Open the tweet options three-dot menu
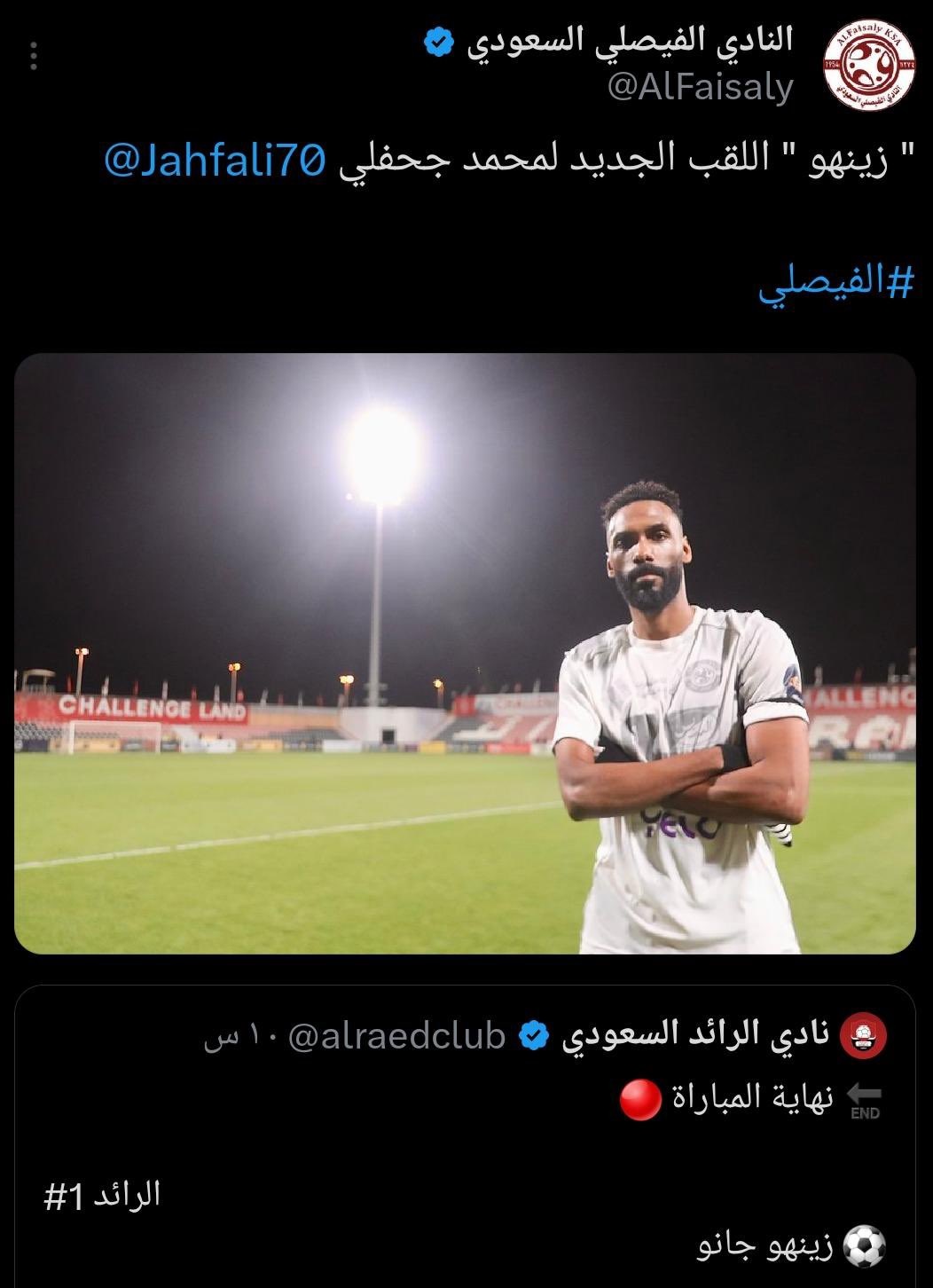 click(33, 55)
